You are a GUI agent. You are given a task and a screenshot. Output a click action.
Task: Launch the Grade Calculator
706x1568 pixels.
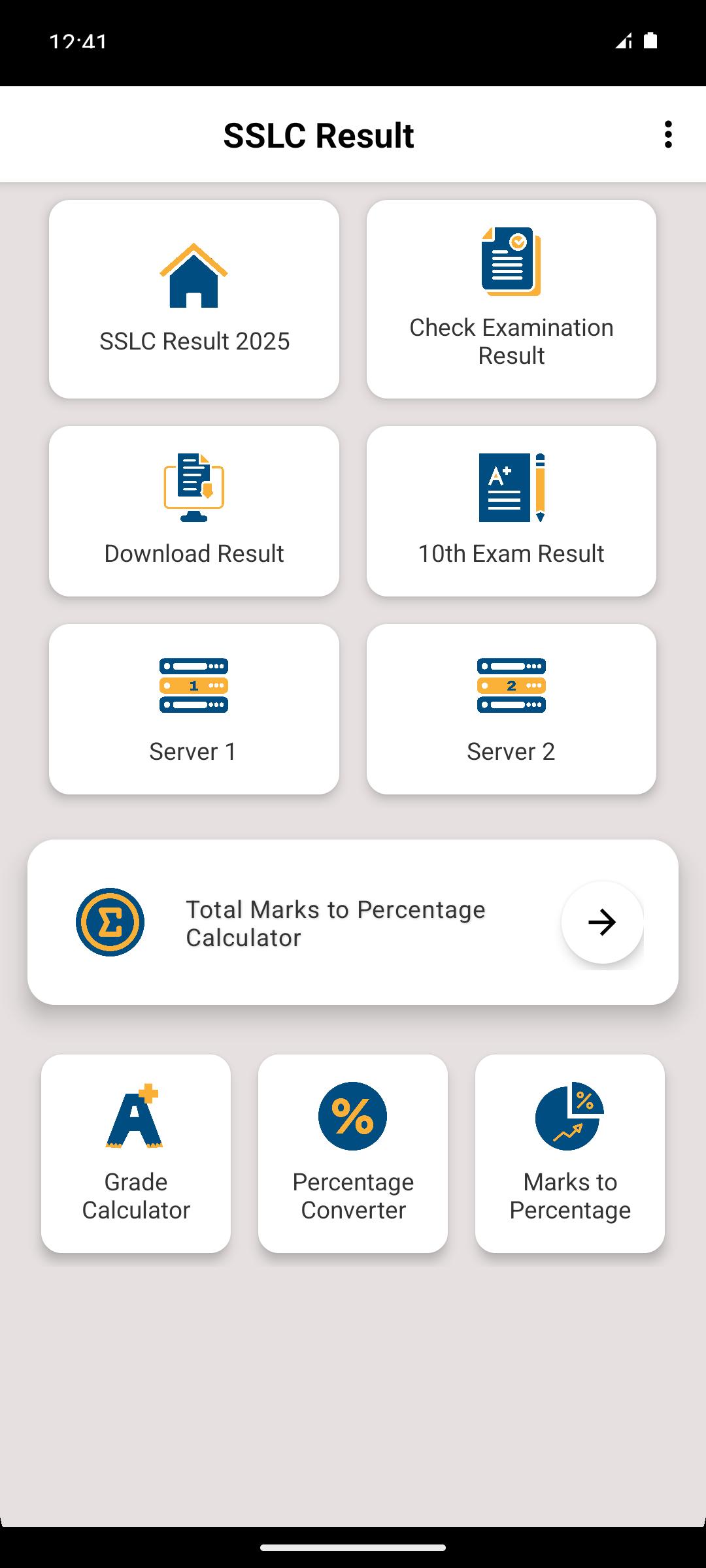136,1153
